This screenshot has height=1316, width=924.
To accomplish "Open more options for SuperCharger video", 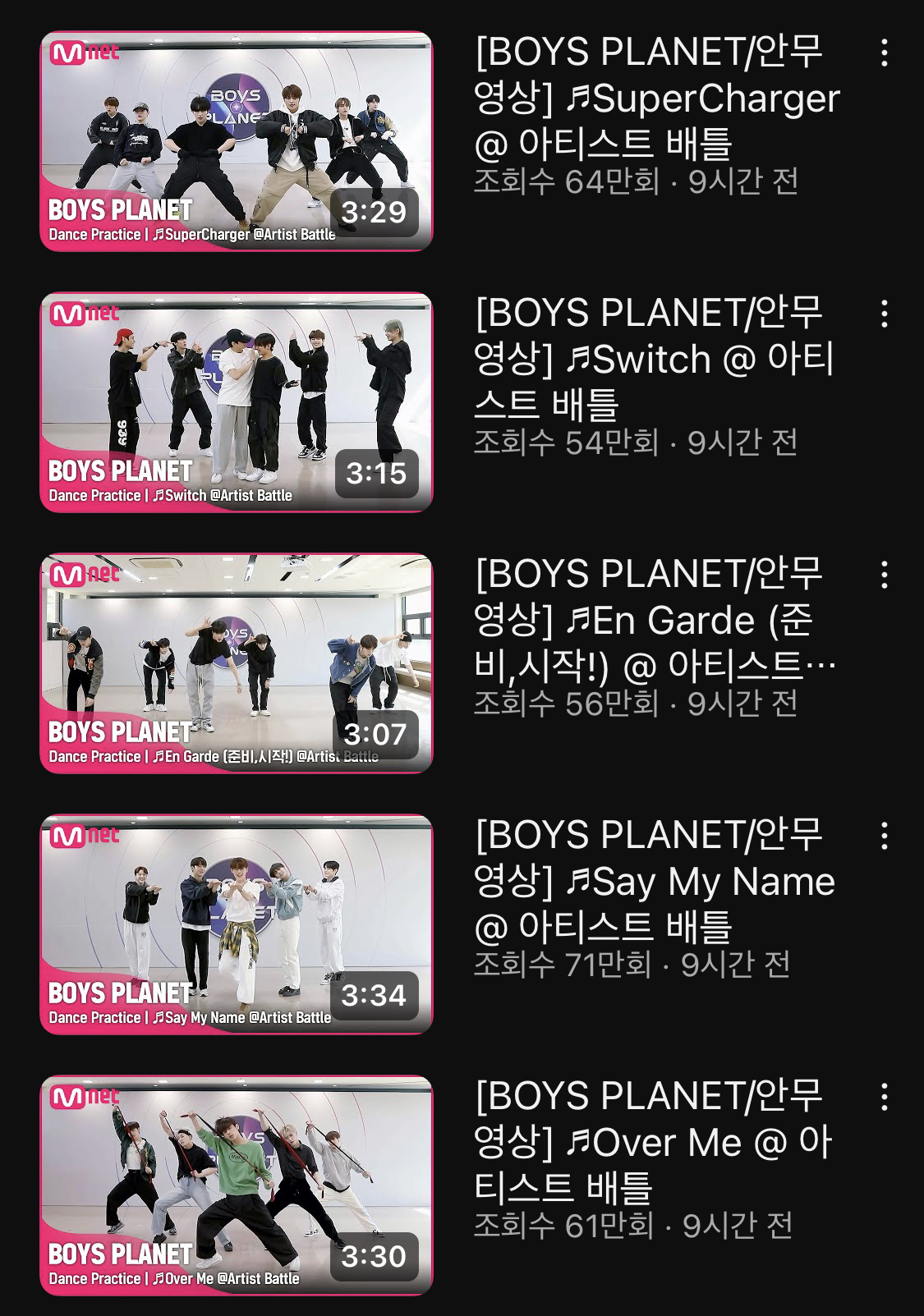I will (x=884, y=53).
